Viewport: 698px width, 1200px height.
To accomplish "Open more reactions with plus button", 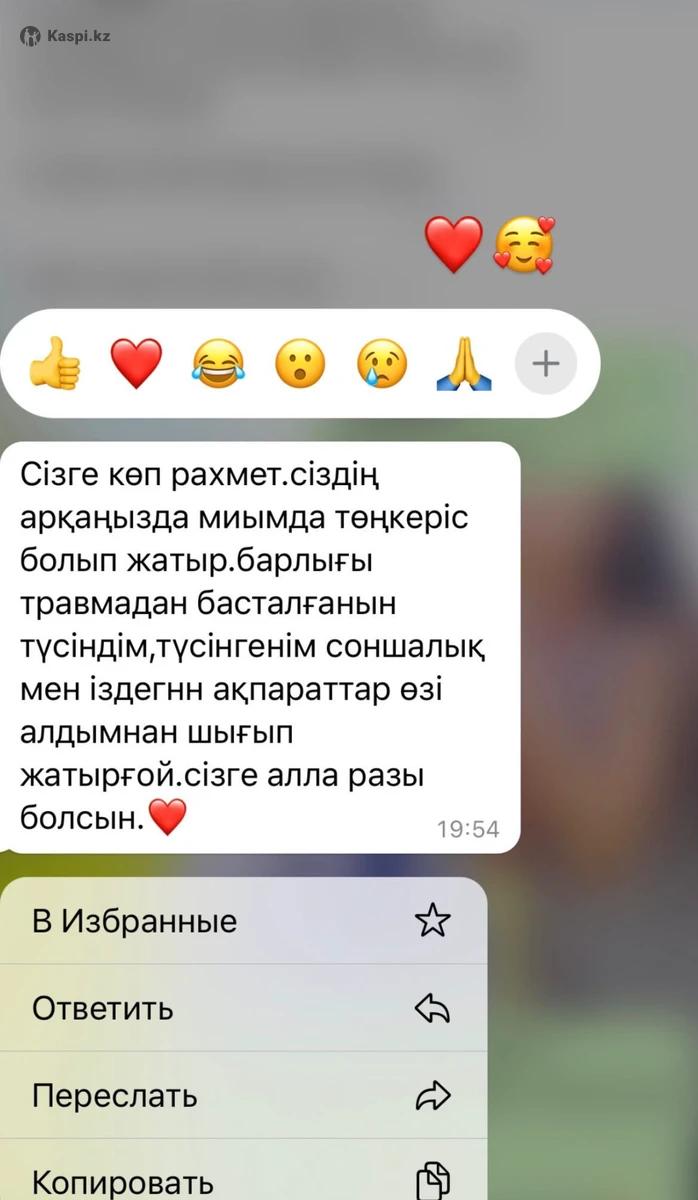I will [545, 363].
